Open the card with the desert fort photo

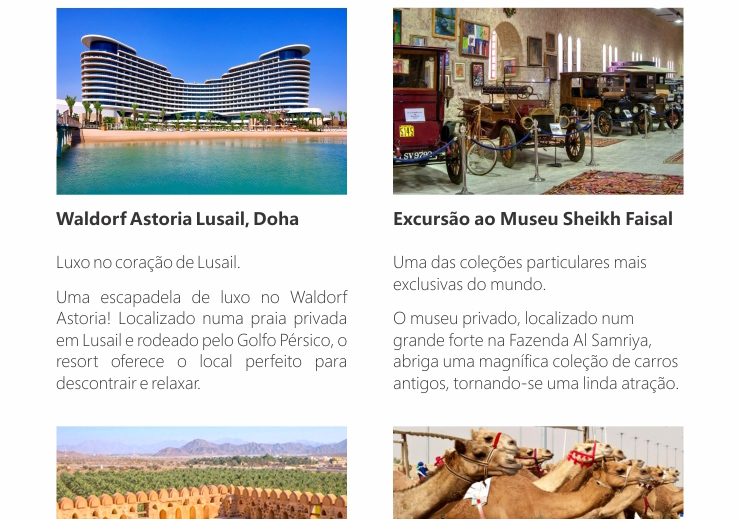(201, 472)
